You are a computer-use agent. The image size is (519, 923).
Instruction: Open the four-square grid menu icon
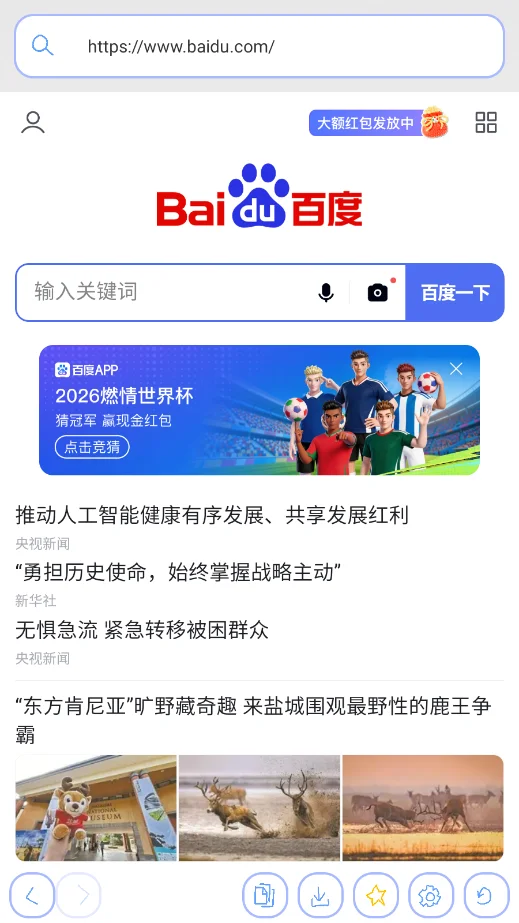click(x=486, y=122)
